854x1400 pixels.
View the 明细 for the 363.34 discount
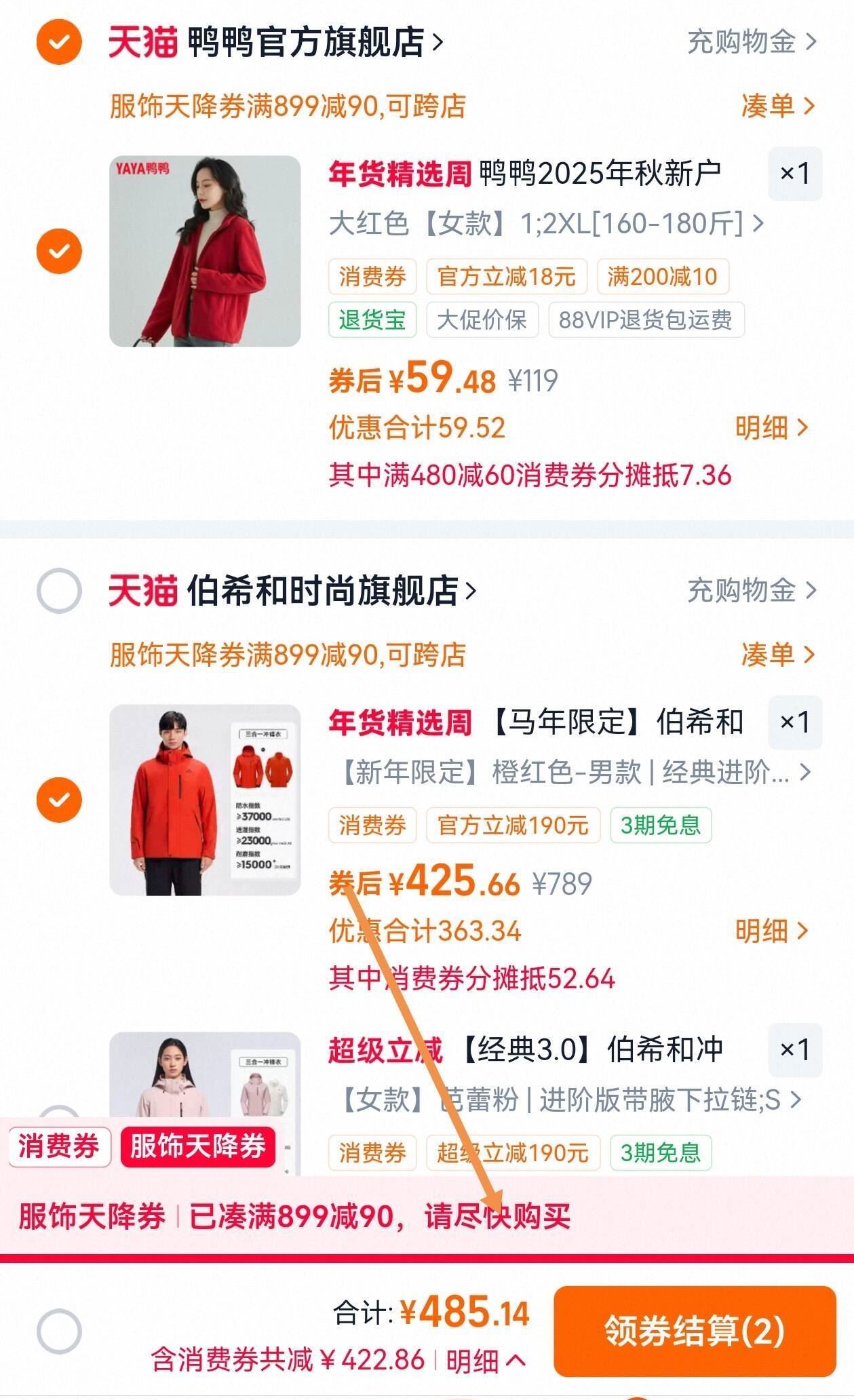771,931
